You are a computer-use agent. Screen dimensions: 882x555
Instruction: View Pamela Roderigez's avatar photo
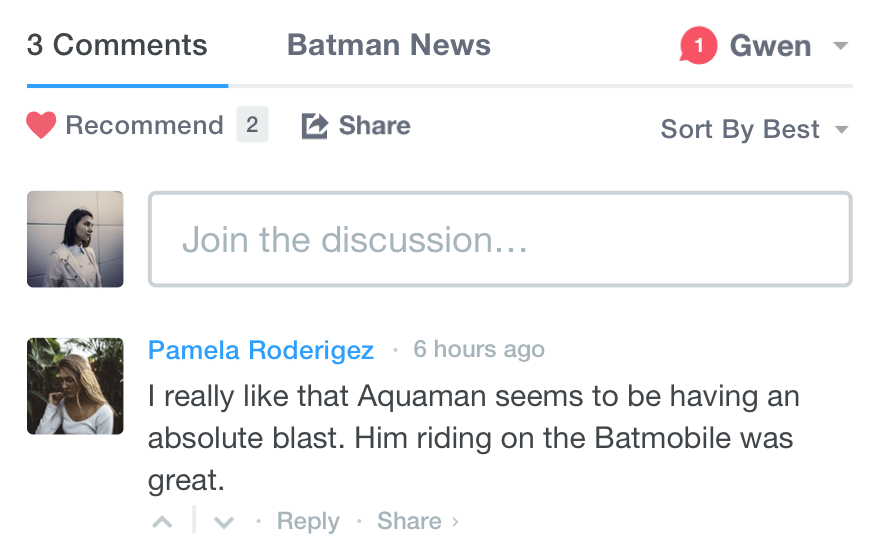75,386
